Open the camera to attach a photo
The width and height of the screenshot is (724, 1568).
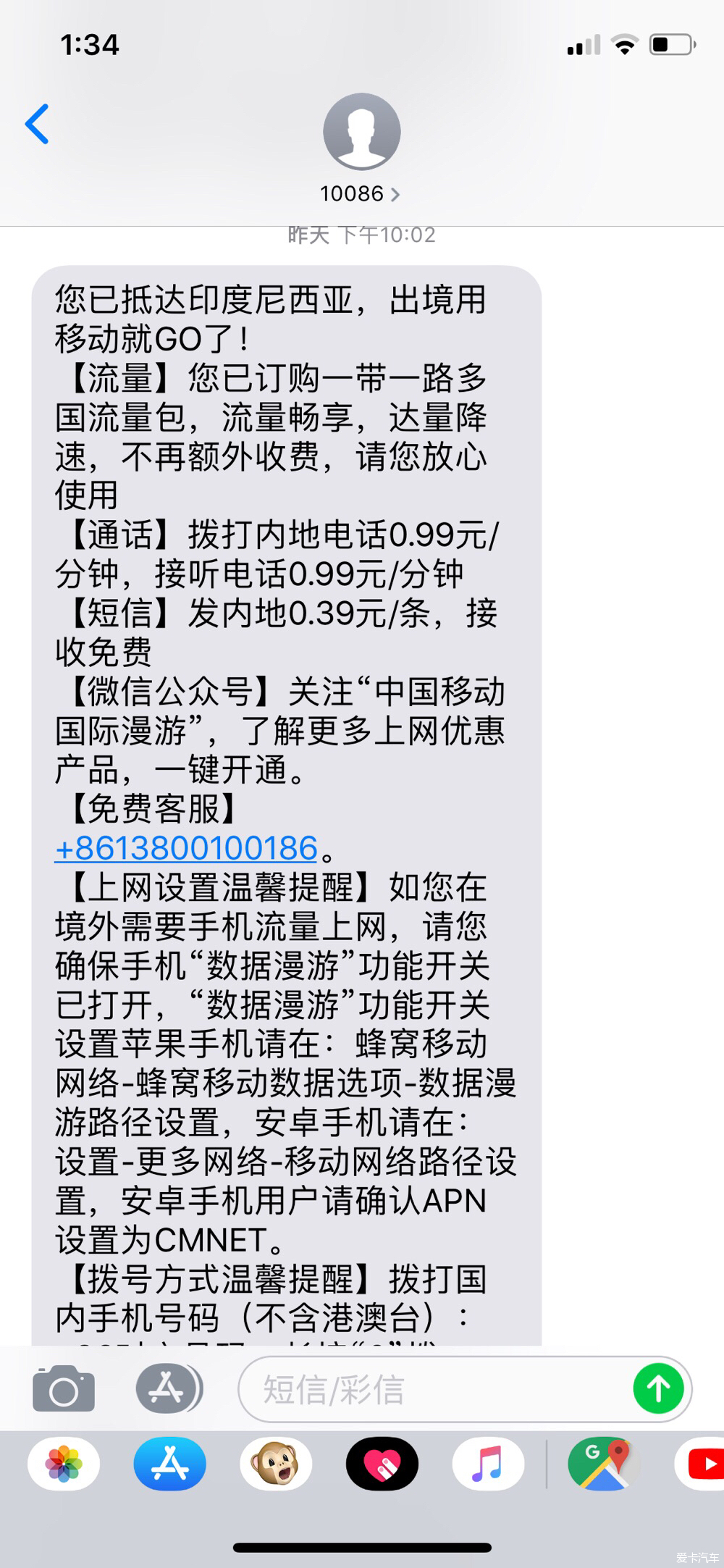coord(64,1388)
